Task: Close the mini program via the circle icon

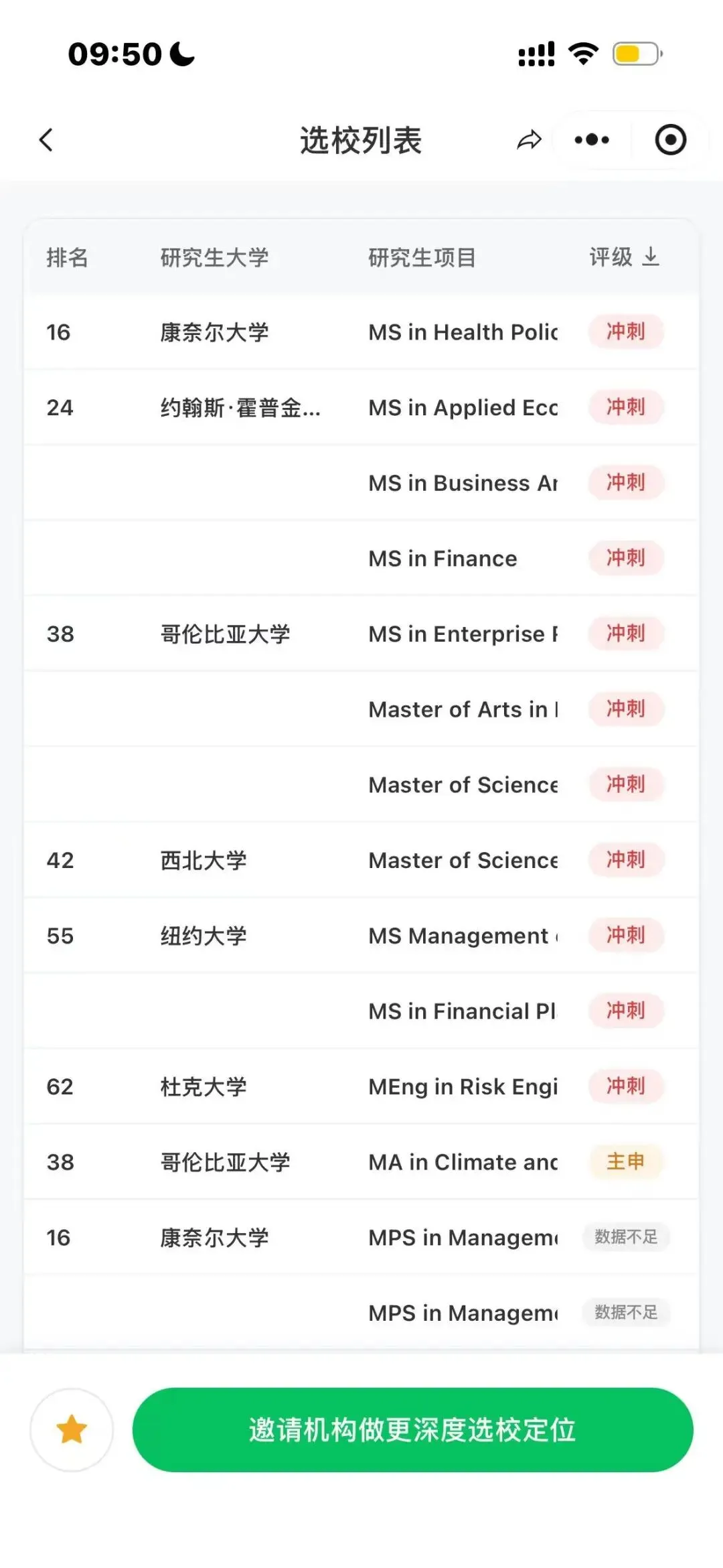Action: [x=670, y=140]
